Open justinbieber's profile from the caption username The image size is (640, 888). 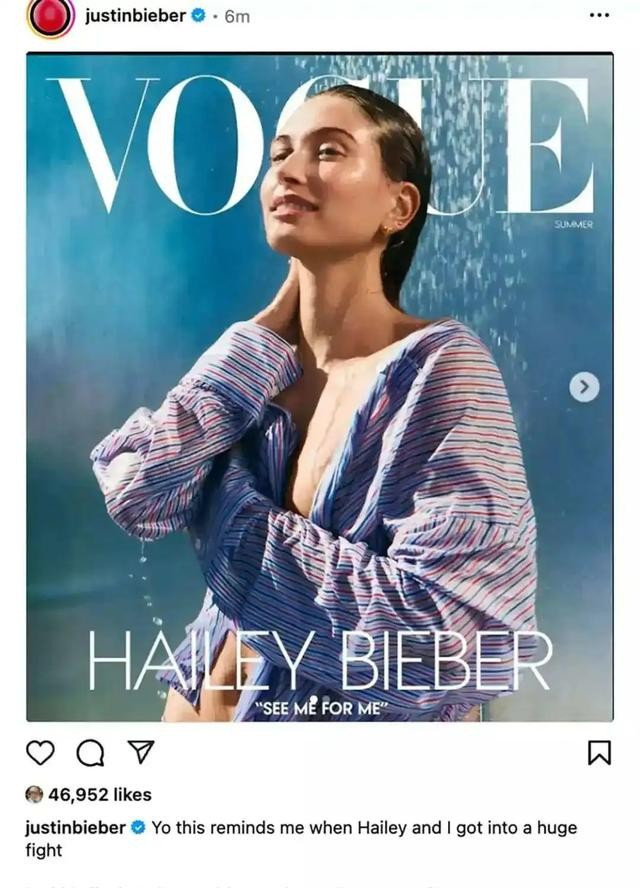coord(75,828)
